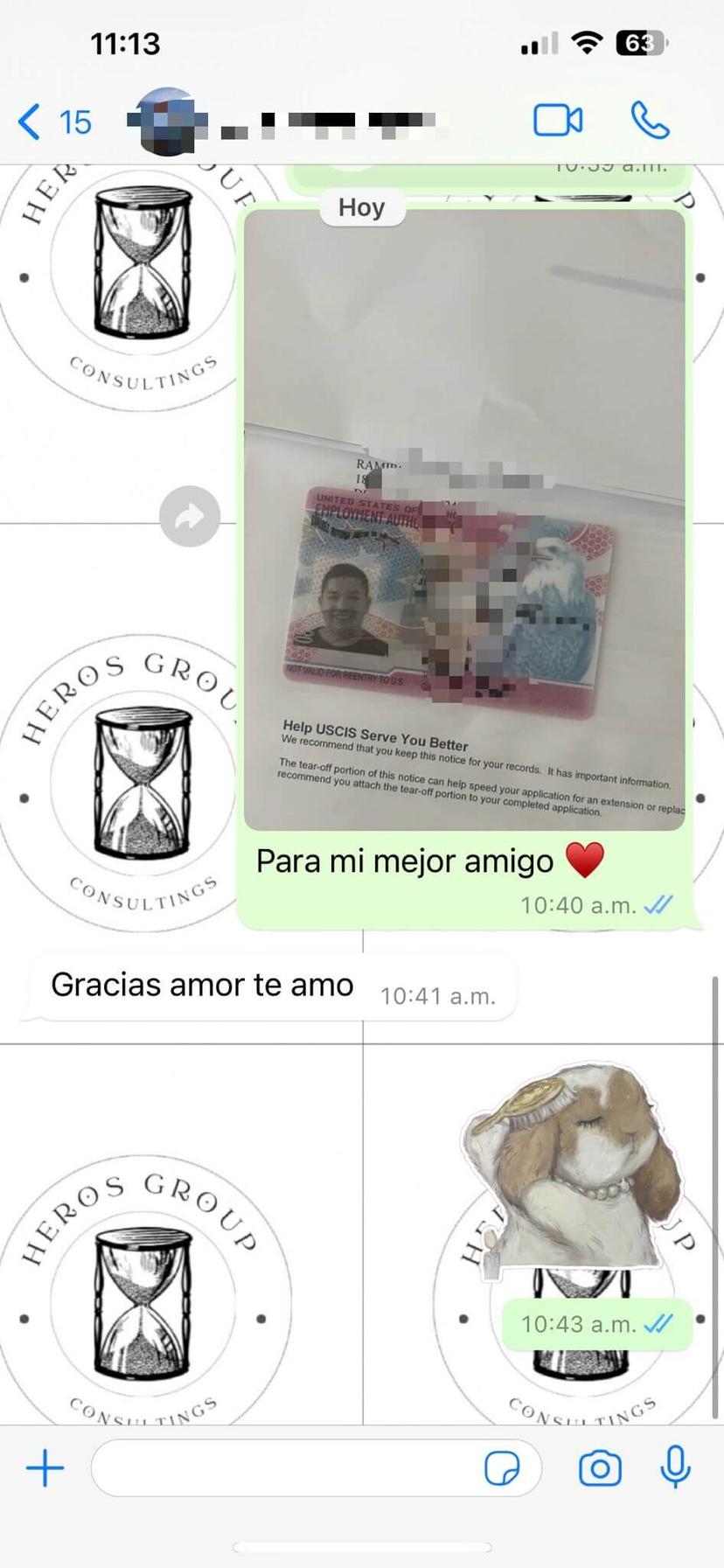
Task: Go back to the chats list
Action: click(52, 122)
